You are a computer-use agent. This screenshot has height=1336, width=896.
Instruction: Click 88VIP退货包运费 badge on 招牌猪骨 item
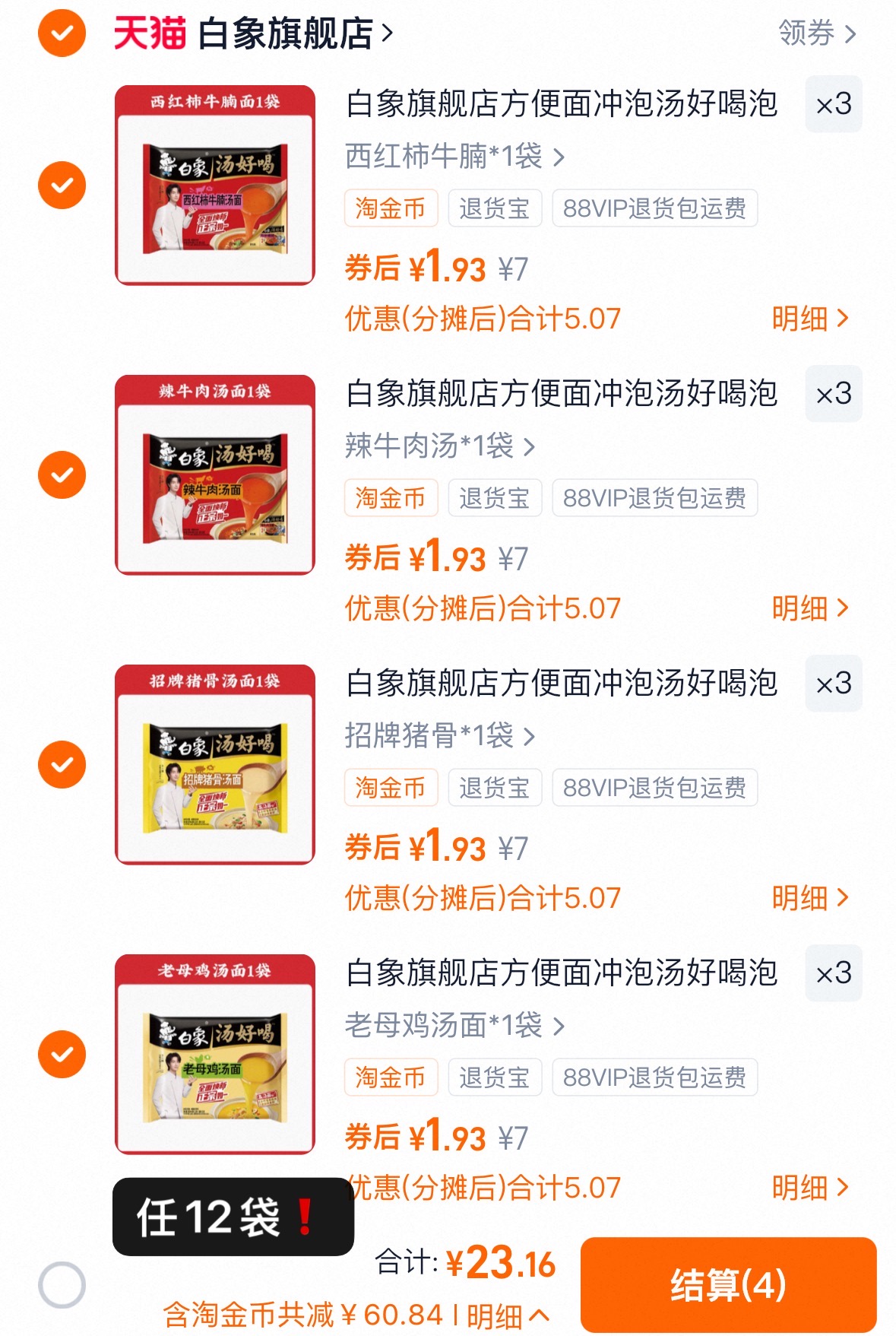tap(654, 788)
